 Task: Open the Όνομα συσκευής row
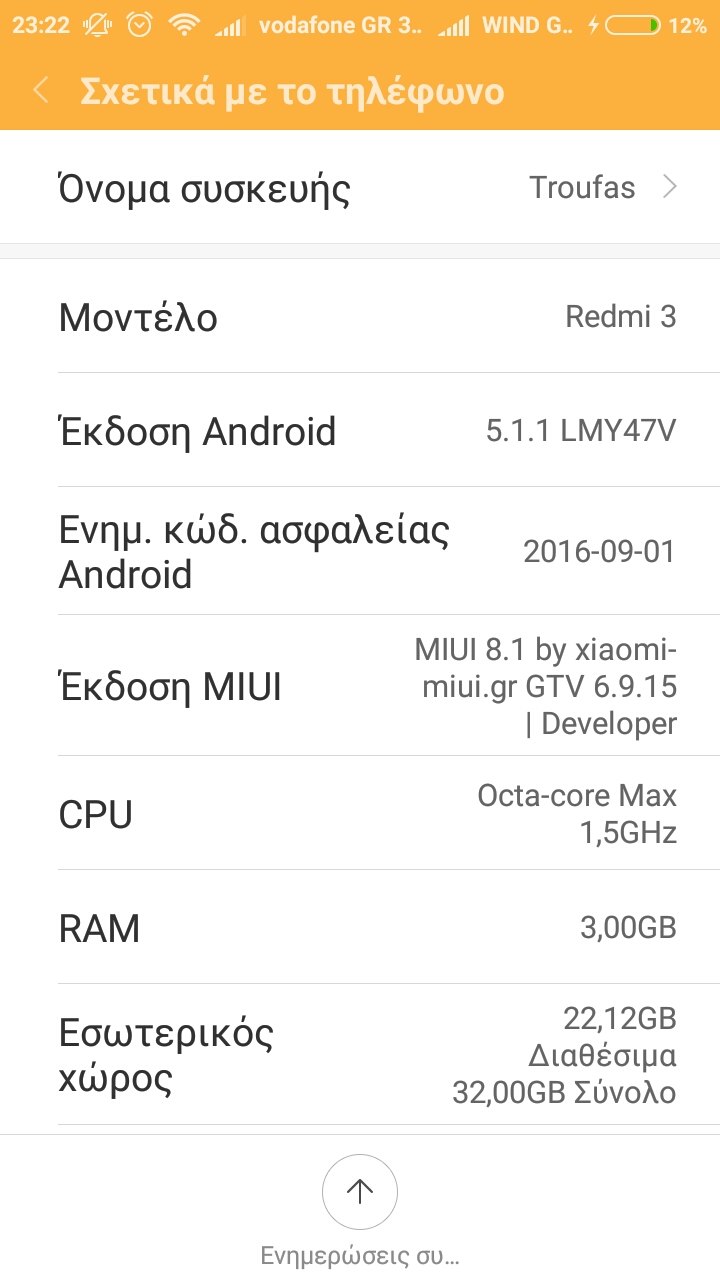360,188
